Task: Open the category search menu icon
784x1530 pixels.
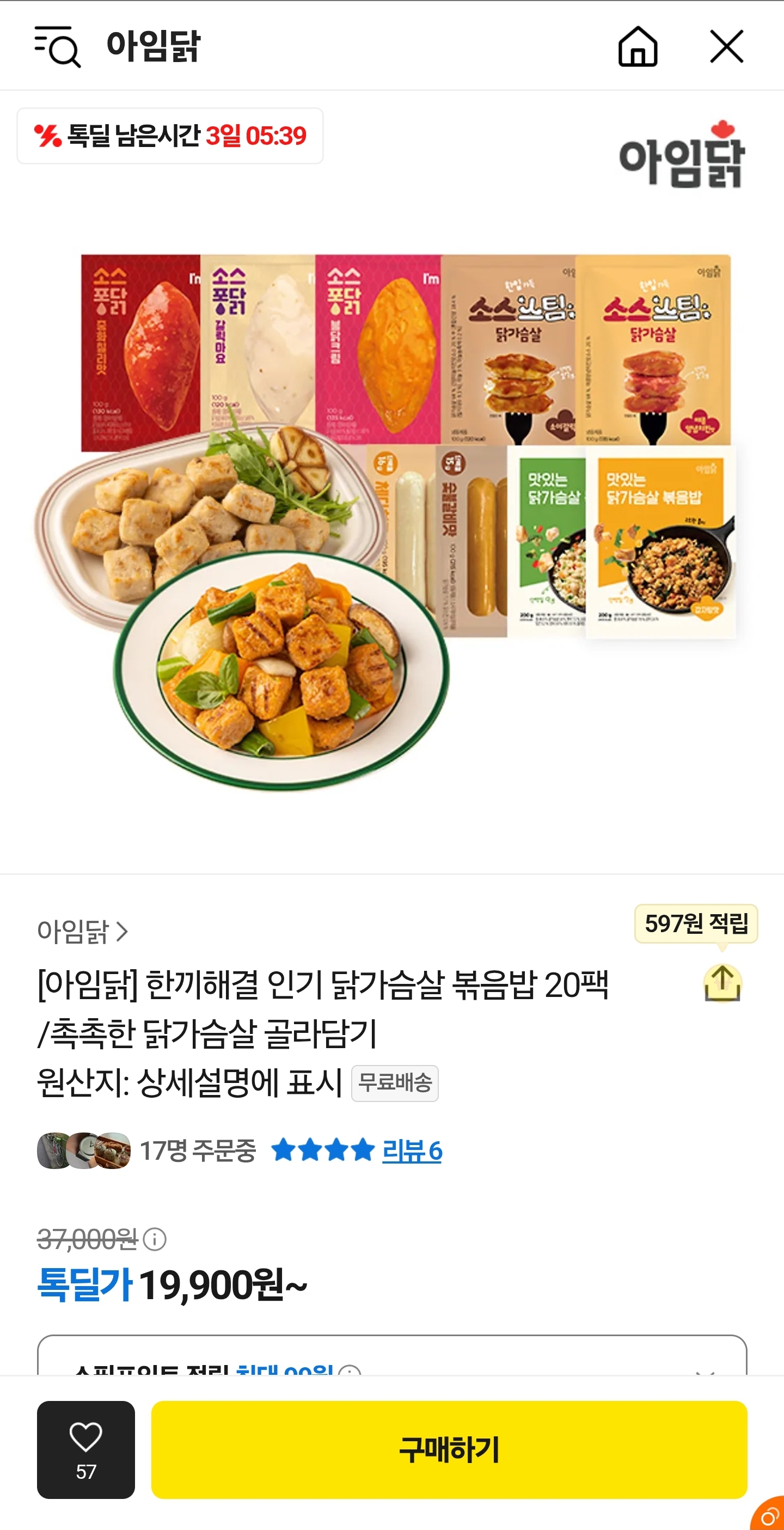Action: pyautogui.click(x=57, y=46)
